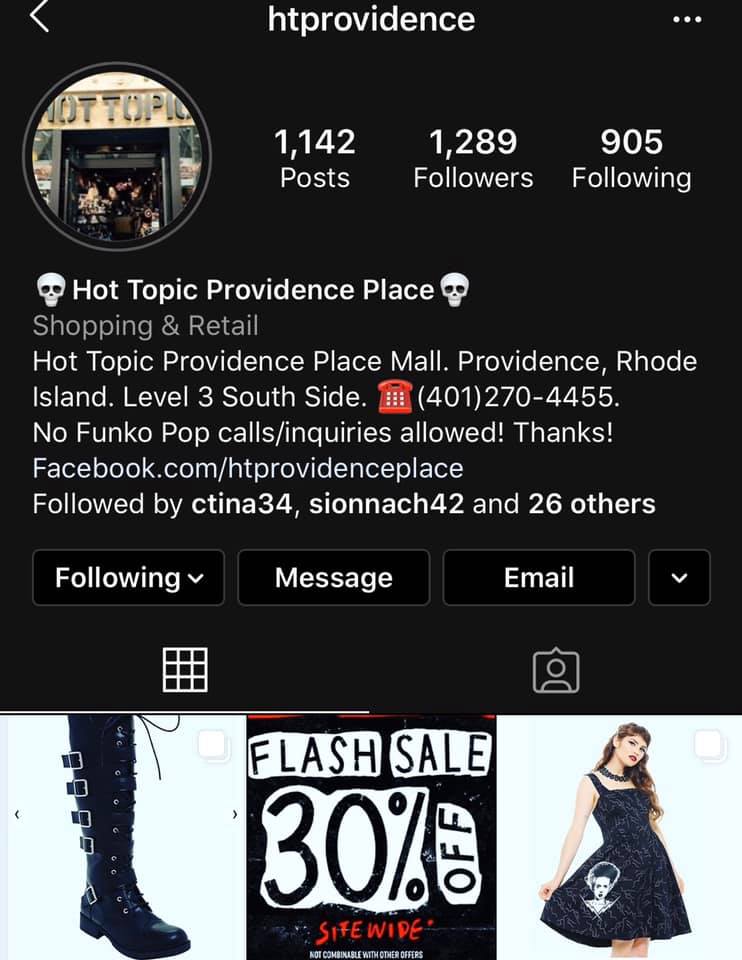This screenshot has width=742, height=960.
Task: View the htprovidence profile picture
Action: (122, 157)
